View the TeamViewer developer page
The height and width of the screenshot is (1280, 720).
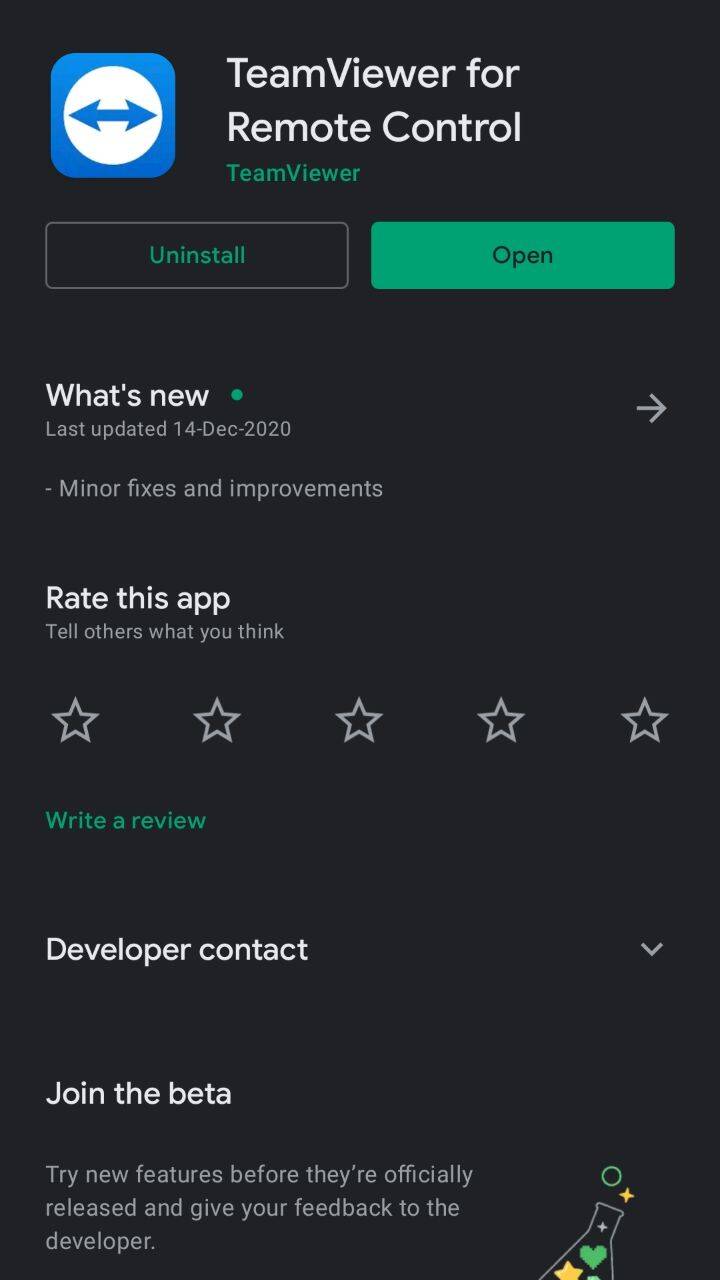[x=293, y=173]
